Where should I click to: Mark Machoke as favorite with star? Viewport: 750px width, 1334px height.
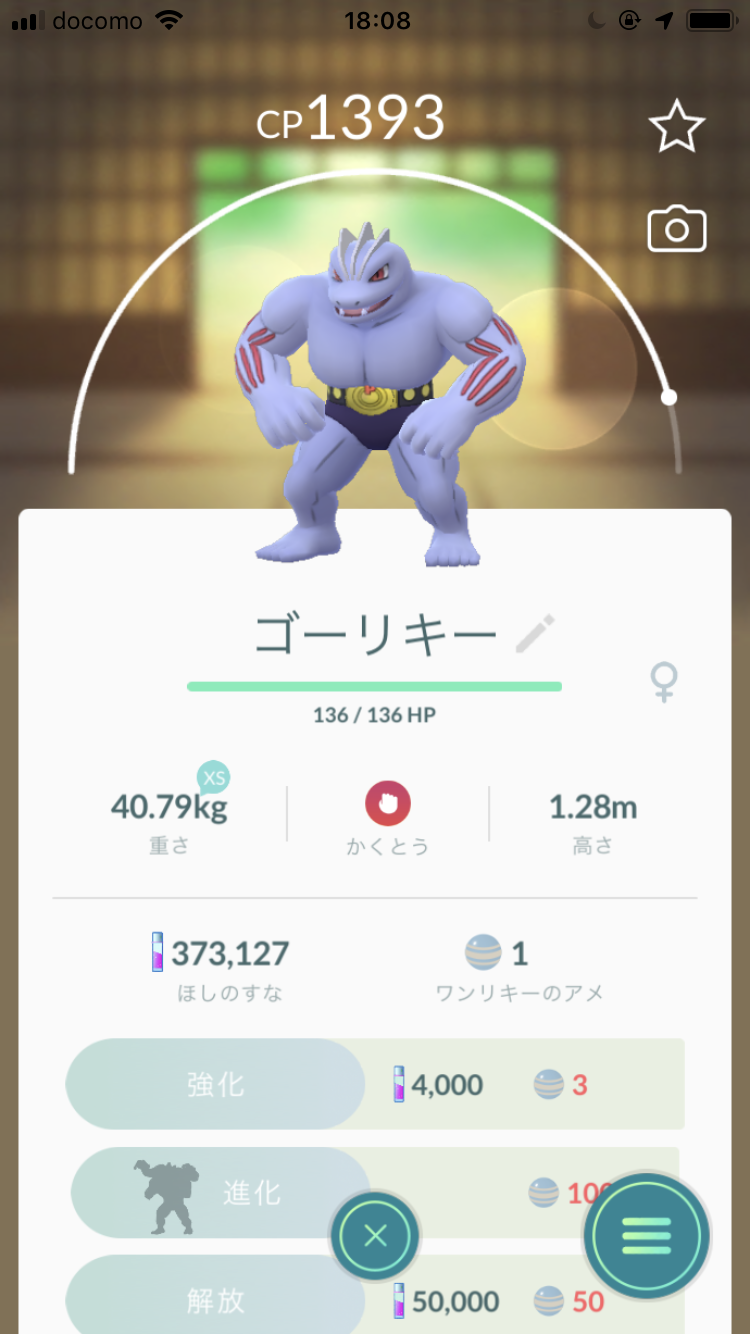point(677,128)
